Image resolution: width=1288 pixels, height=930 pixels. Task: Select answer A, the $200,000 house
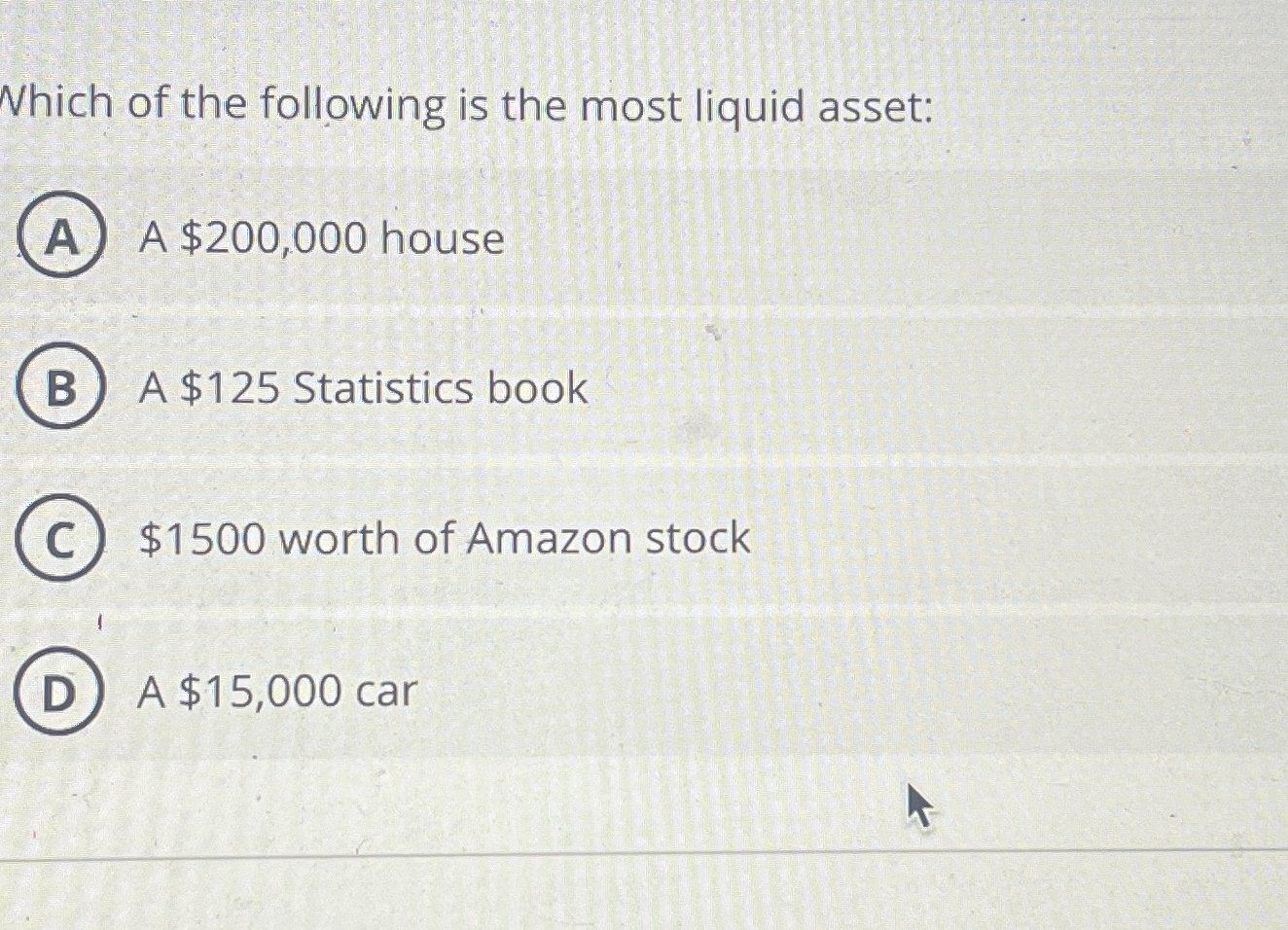tap(60, 236)
